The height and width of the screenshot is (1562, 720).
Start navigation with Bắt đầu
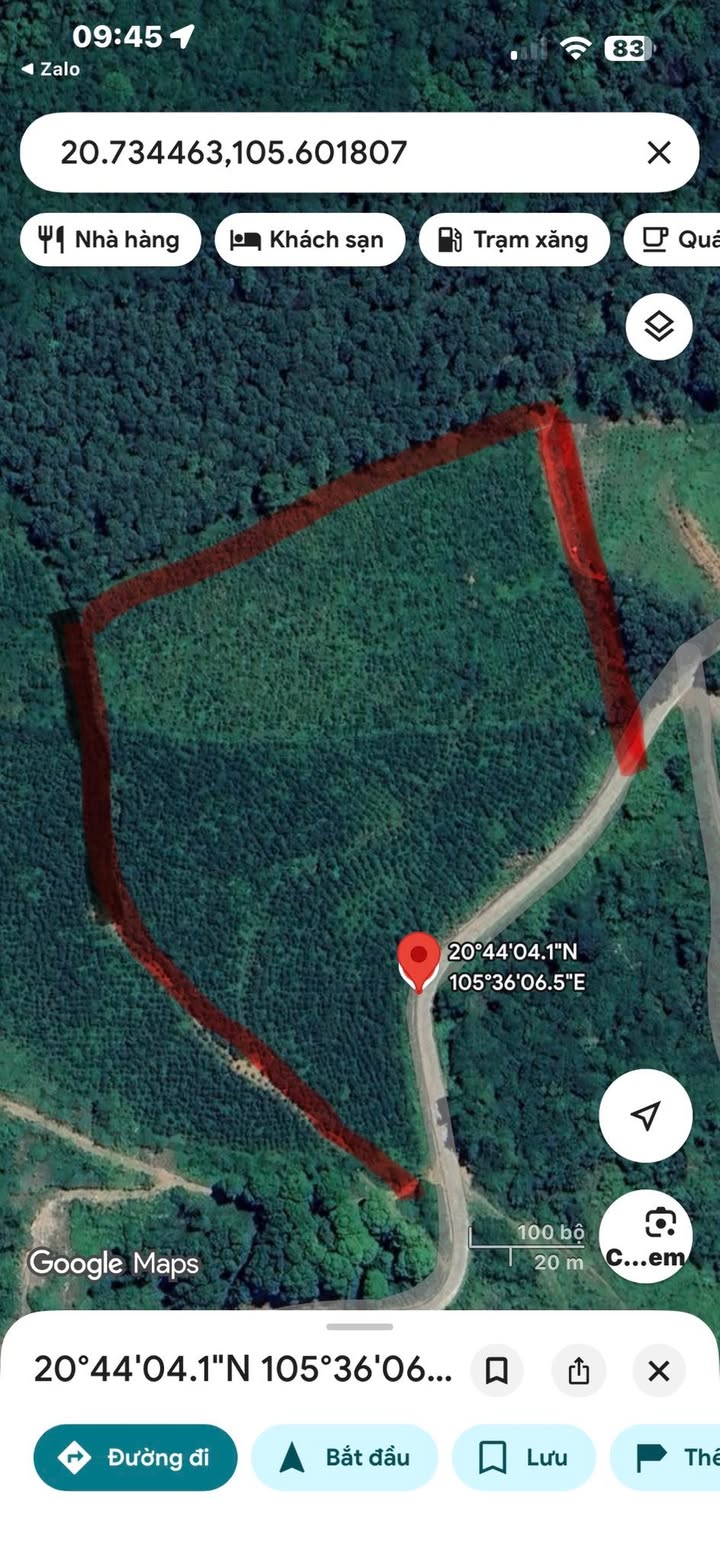click(x=345, y=1457)
